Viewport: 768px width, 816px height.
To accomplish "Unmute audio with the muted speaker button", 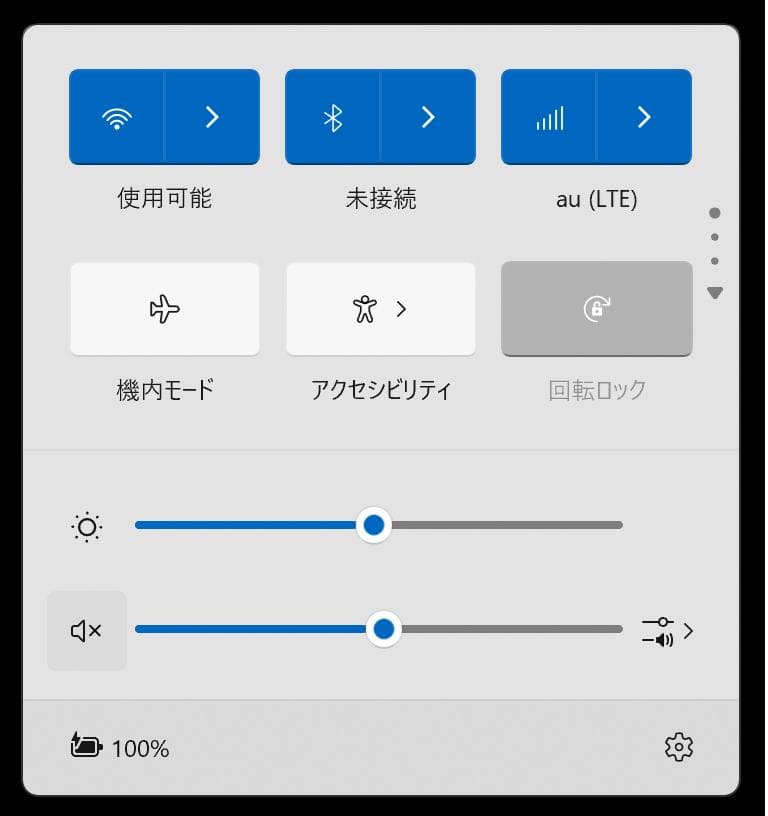I will 86,630.
